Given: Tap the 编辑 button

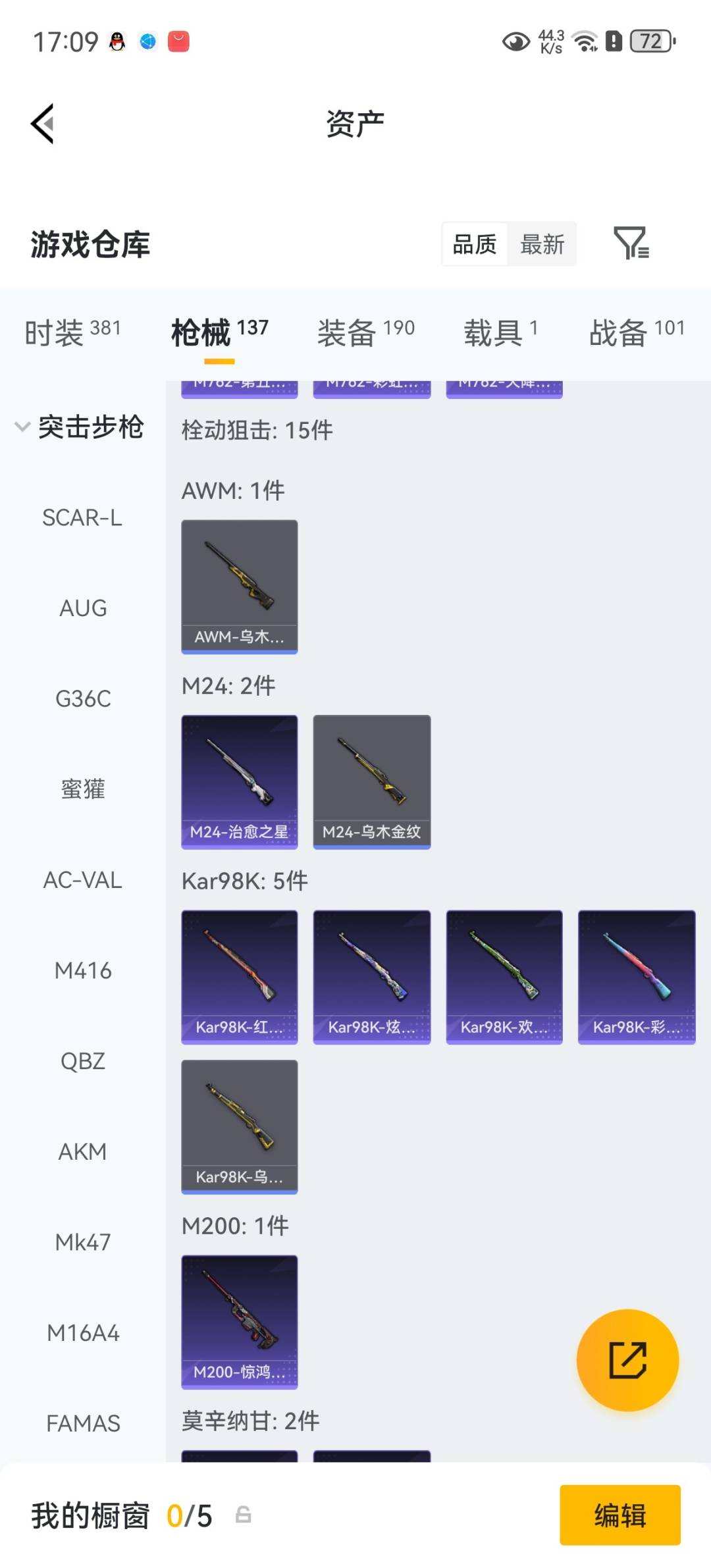Looking at the screenshot, I should [x=619, y=1515].
